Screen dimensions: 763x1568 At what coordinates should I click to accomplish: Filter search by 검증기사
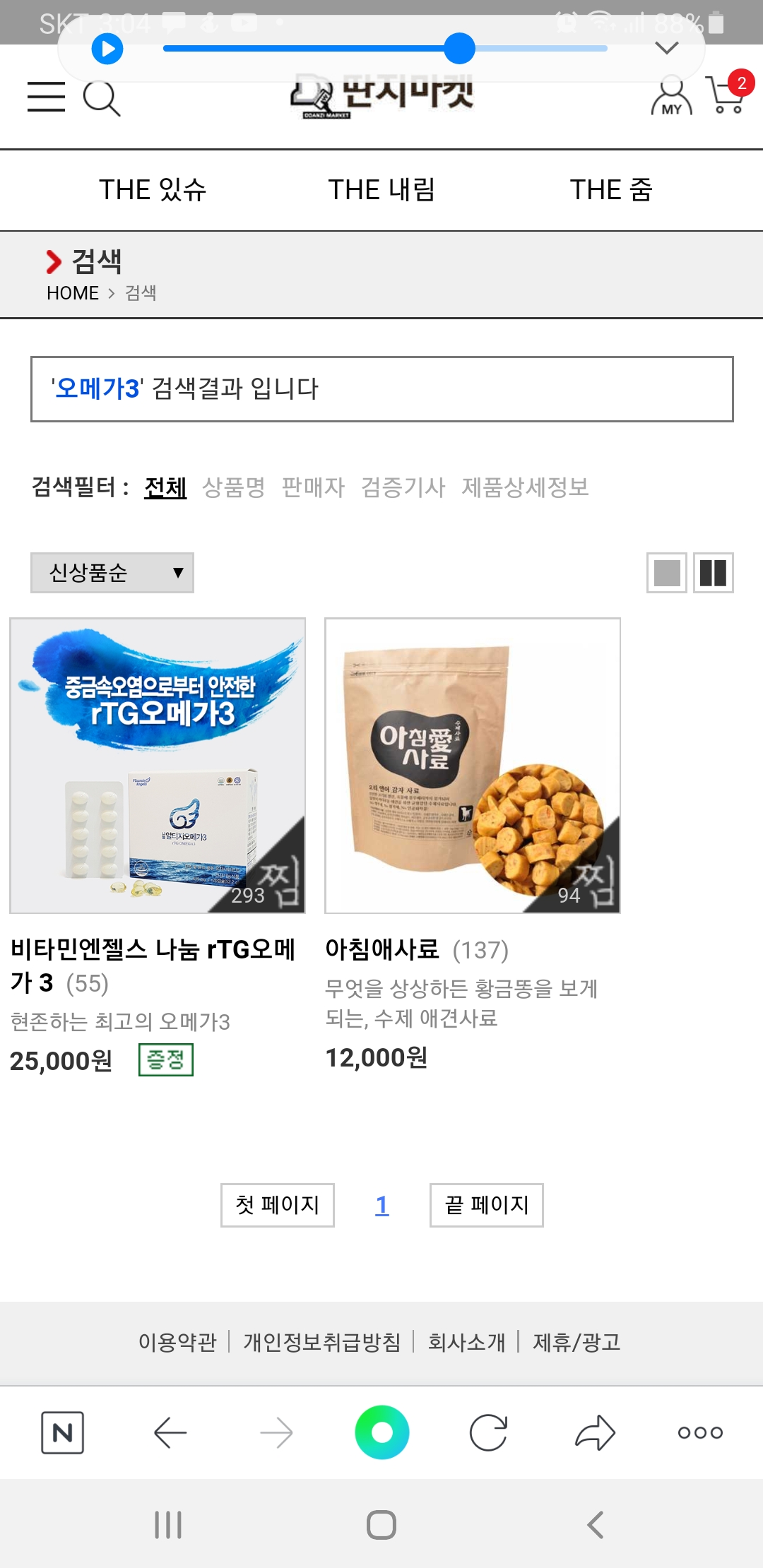[x=403, y=487]
